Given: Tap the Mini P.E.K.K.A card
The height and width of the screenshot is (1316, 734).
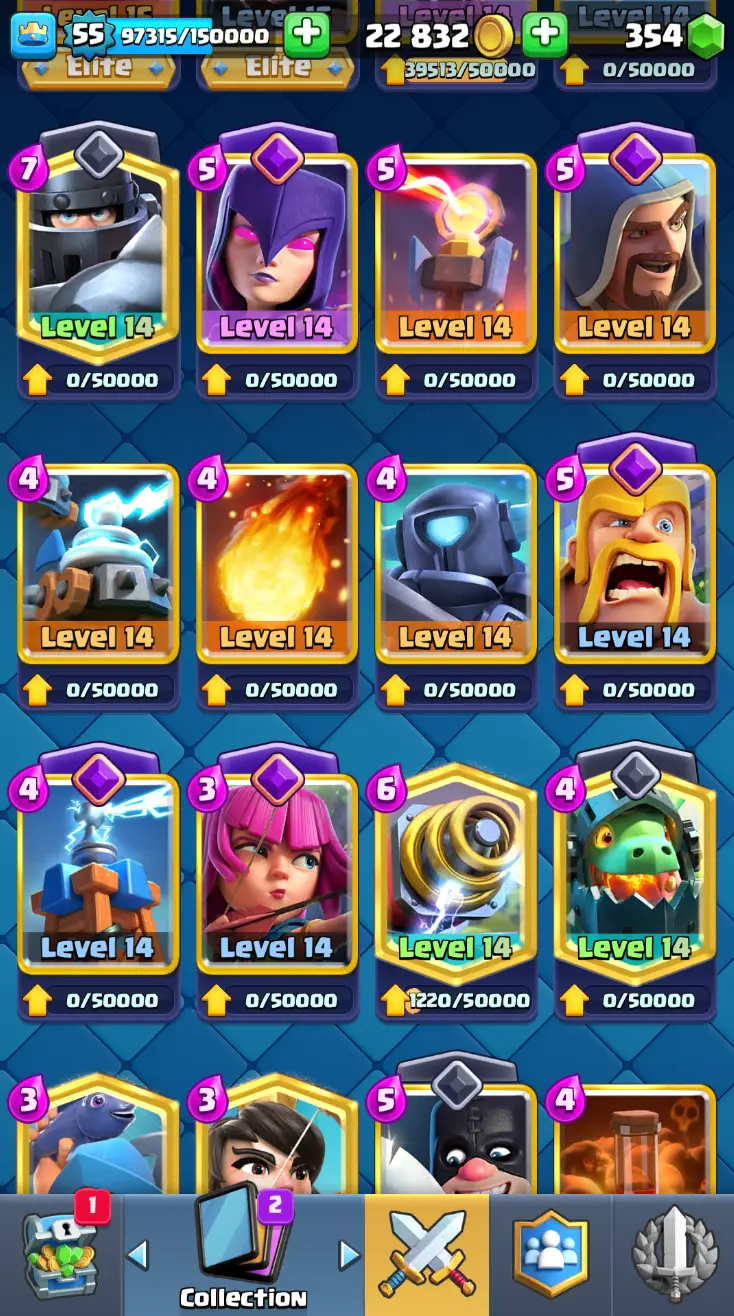Looking at the screenshot, I should pyautogui.click(x=455, y=560).
